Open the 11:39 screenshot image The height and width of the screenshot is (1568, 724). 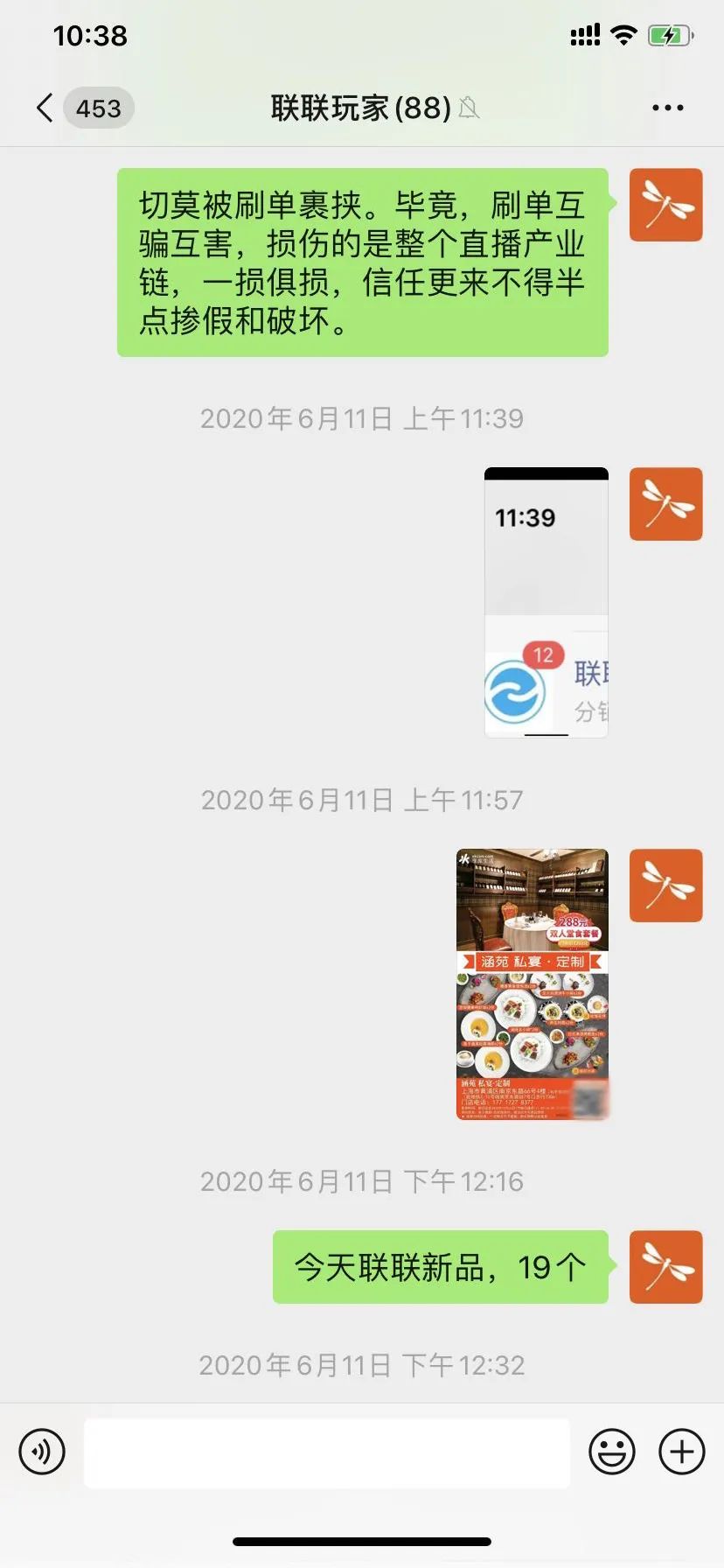click(546, 602)
